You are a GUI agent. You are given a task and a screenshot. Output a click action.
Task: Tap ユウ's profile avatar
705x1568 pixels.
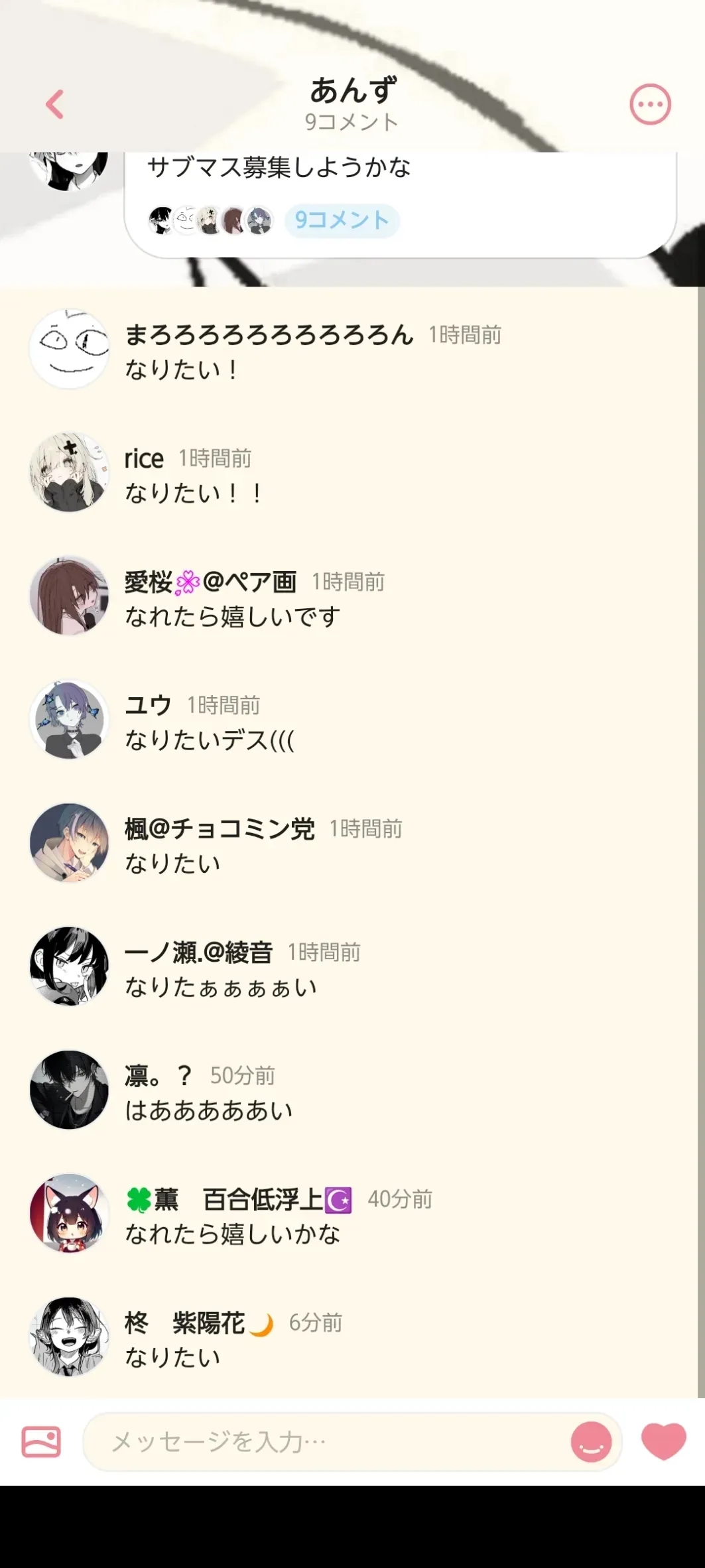coord(69,719)
